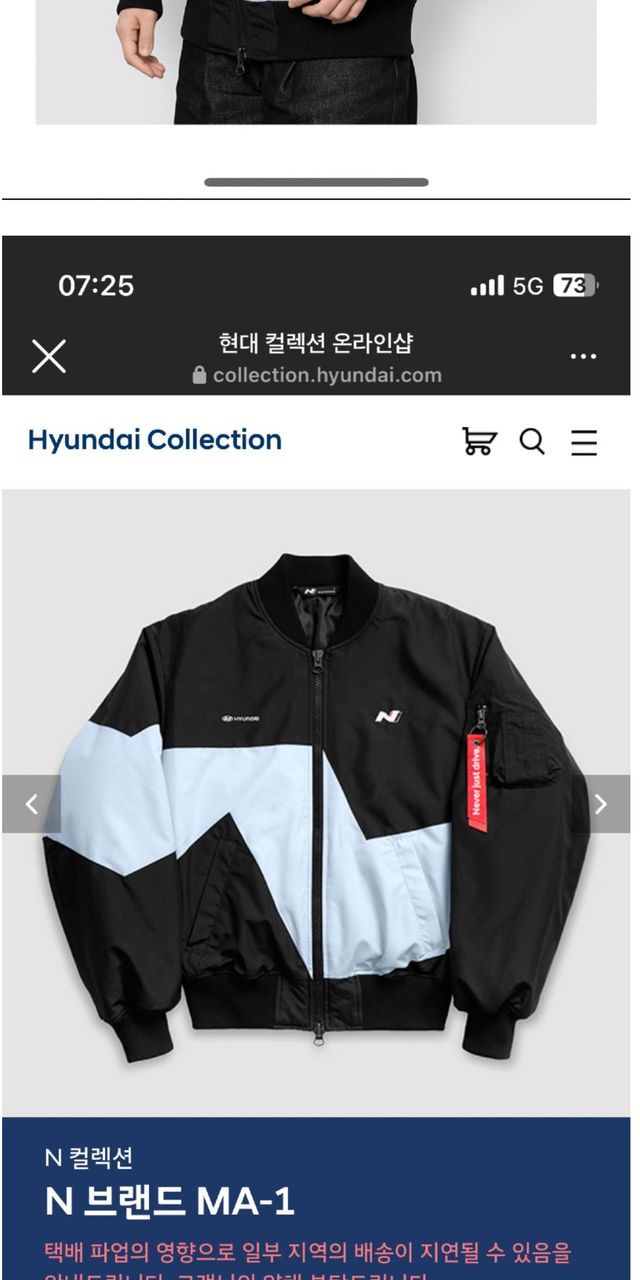This screenshot has height=1280, width=640.
Task: Close the in-app browser page
Action: click(48, 356)
